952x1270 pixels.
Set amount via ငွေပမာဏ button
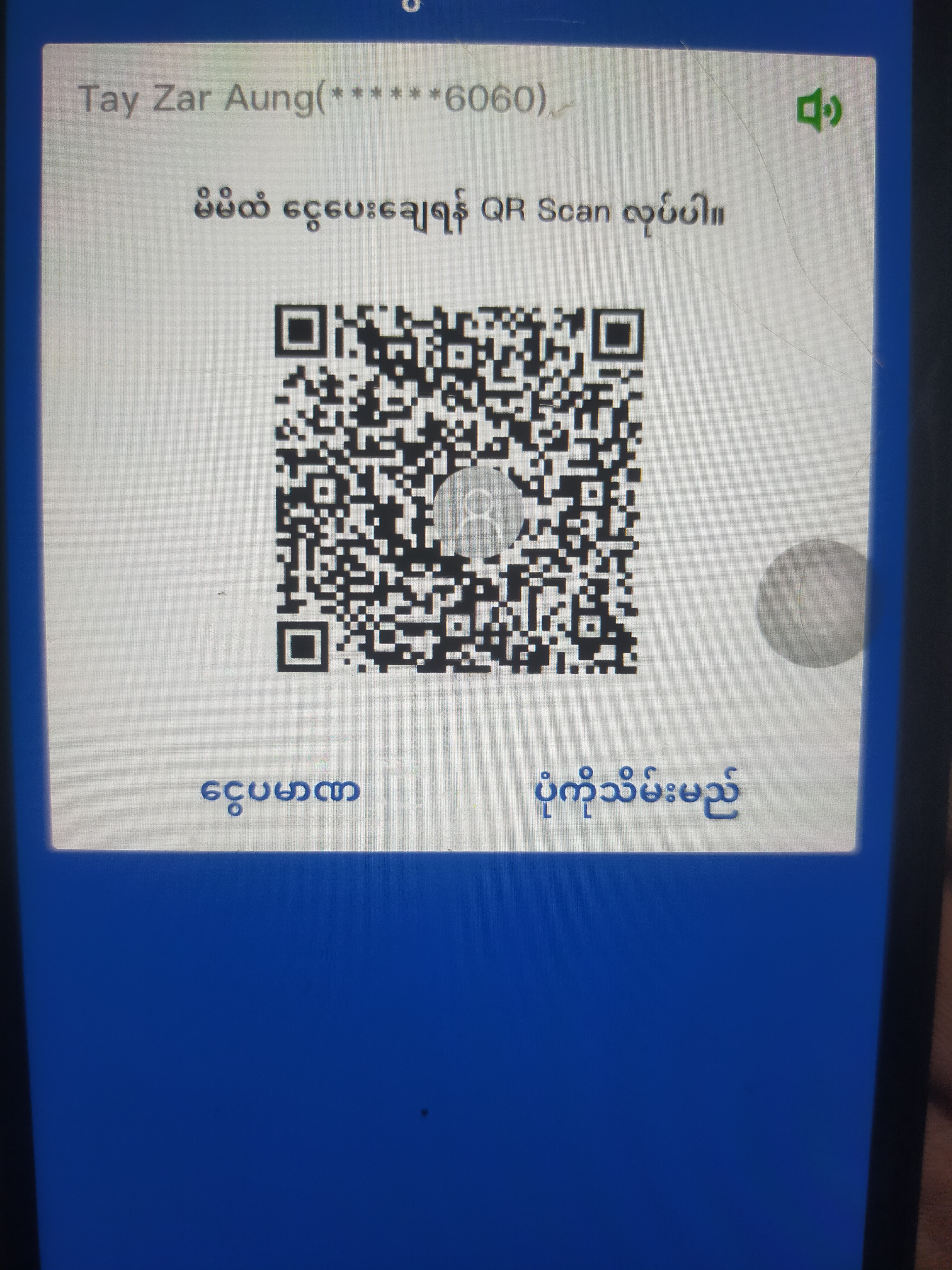click(x=280, y=791)
